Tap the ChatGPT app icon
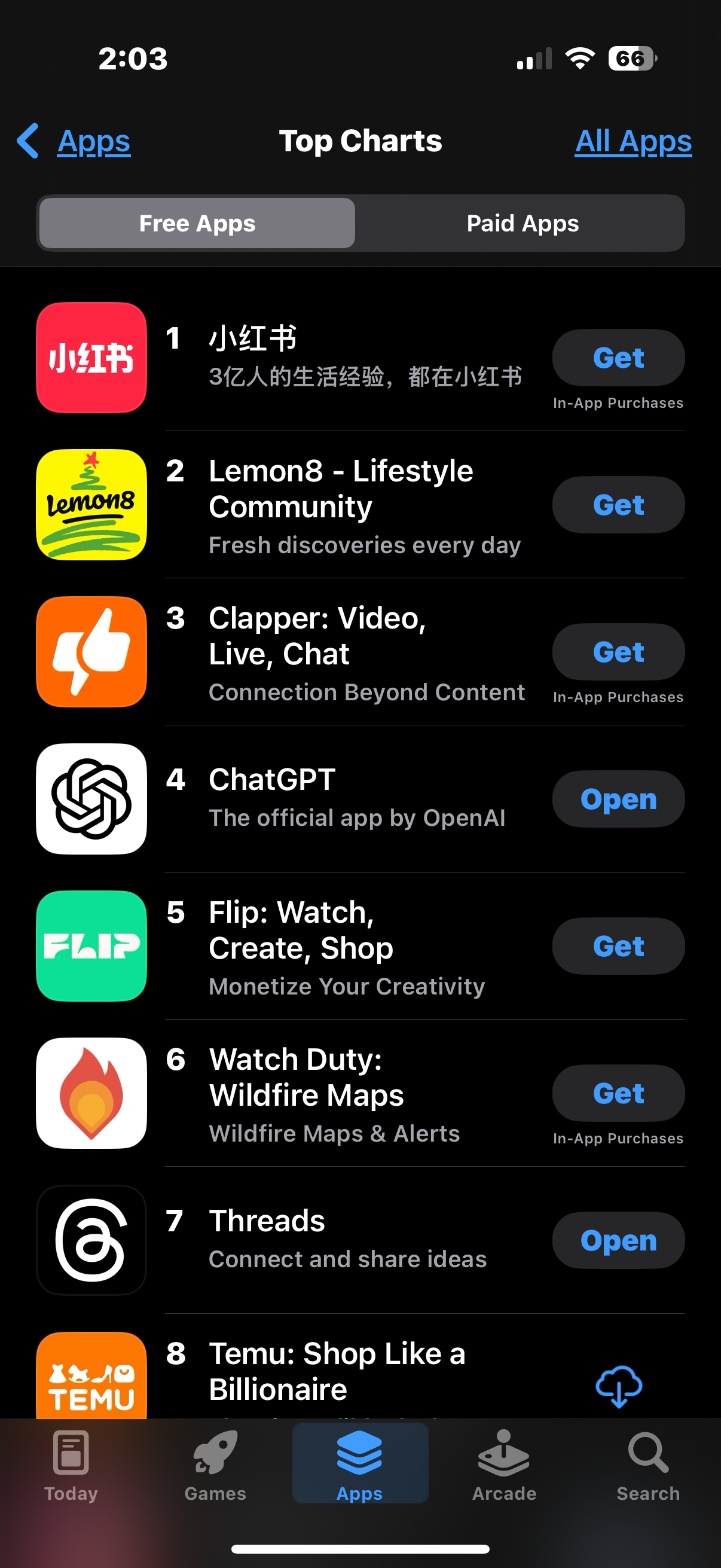 (x=91, y=799)
